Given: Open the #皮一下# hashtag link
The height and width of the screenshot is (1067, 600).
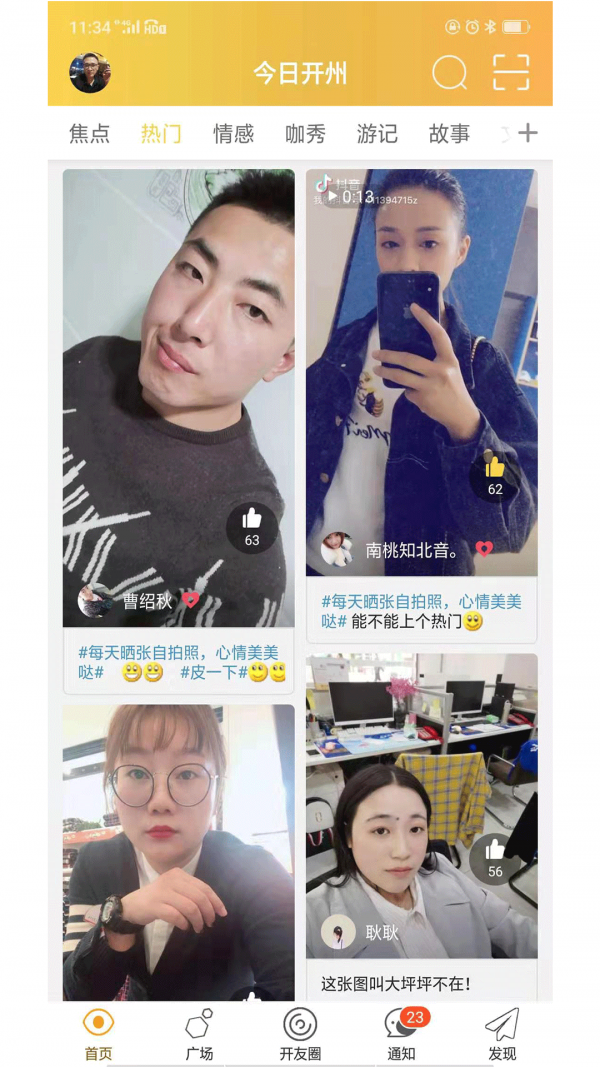Looking at the screenshot, I should coord(213,673).
